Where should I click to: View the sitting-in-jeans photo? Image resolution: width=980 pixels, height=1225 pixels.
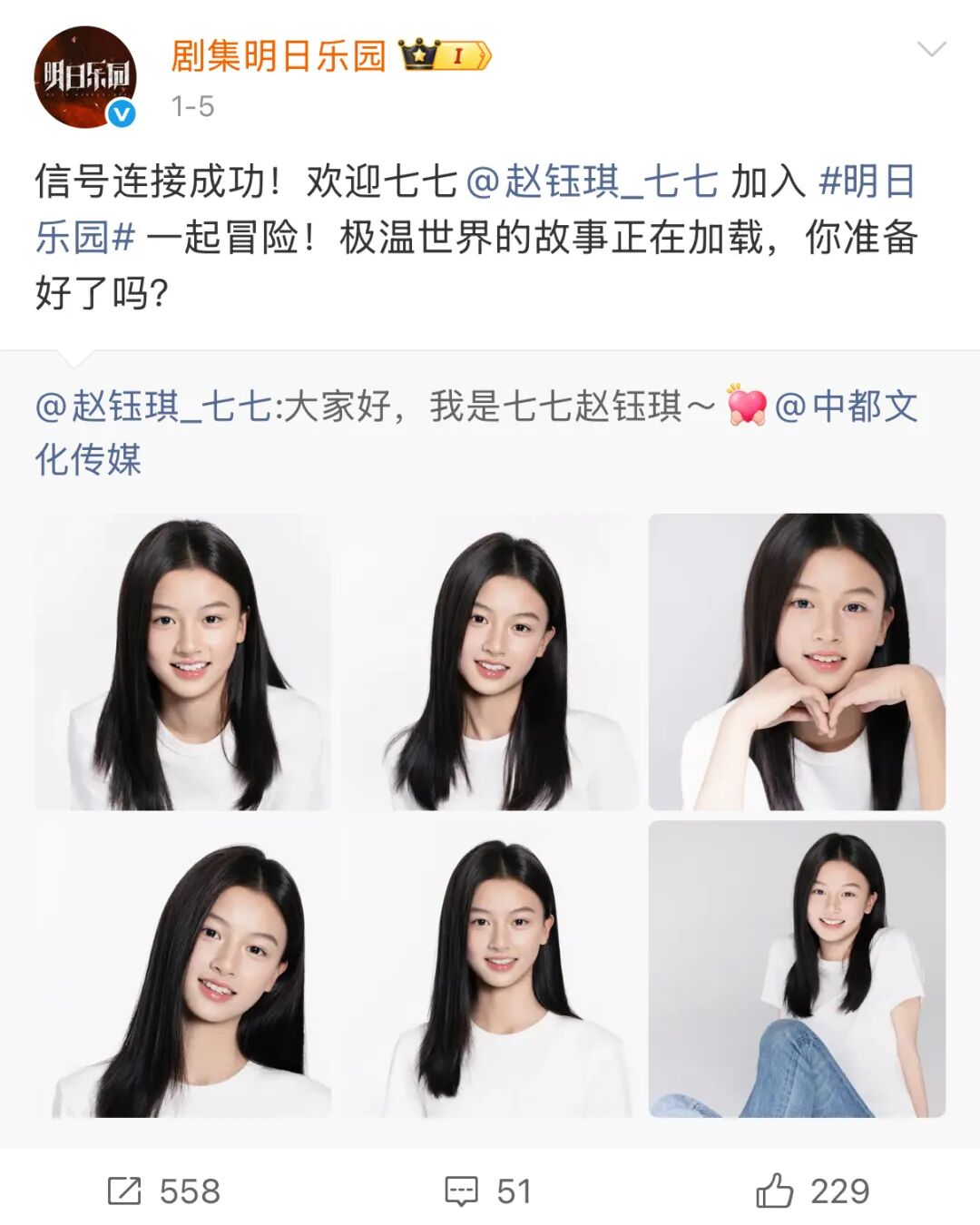coord(797,968)
